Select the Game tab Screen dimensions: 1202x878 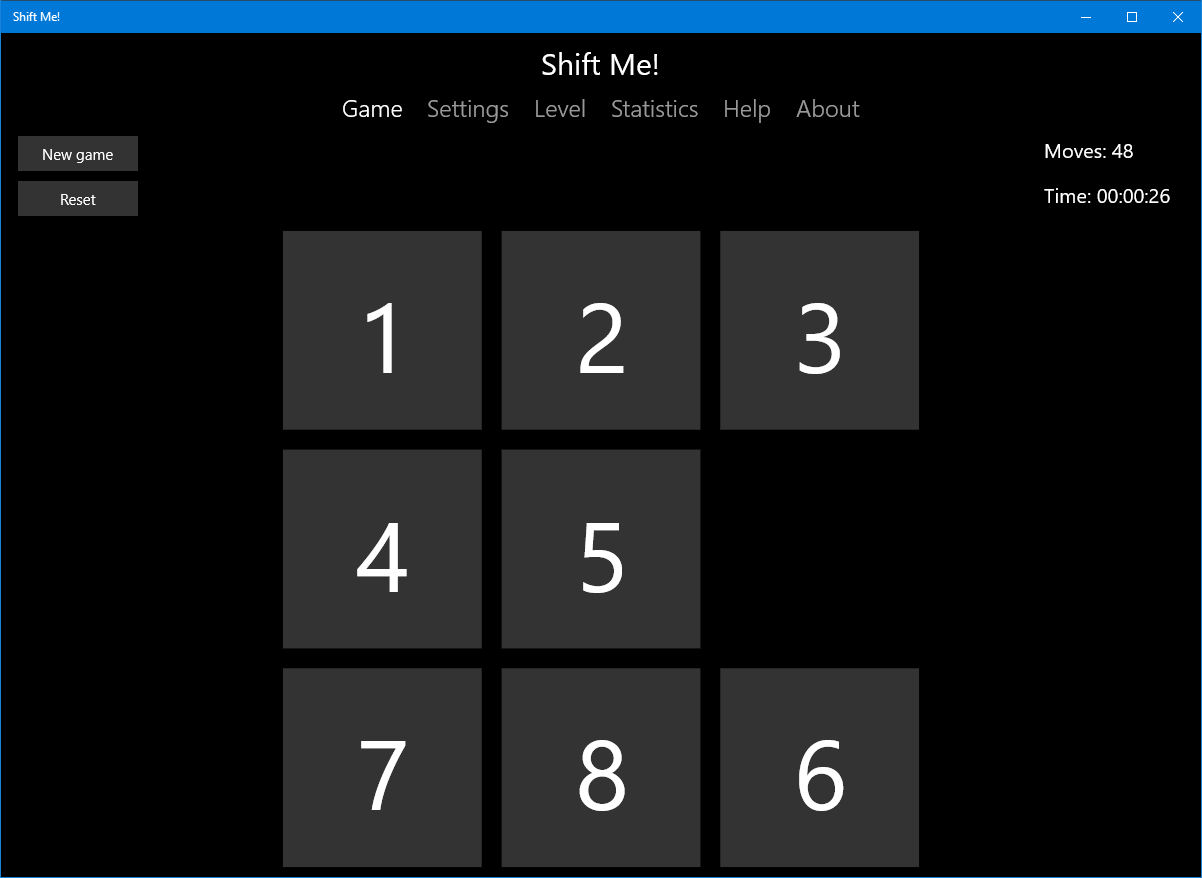372,109
